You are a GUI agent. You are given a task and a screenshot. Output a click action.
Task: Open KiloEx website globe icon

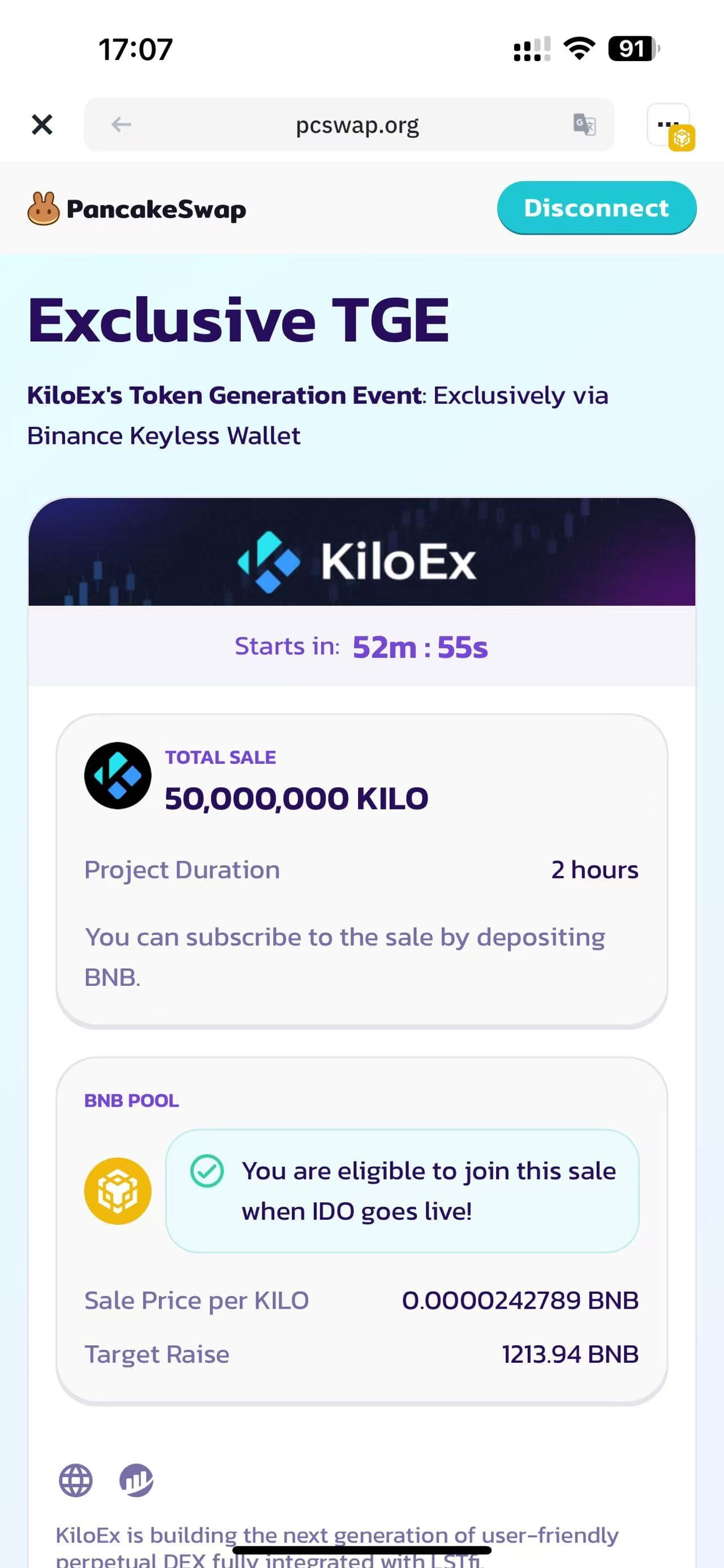(75, 1480)
